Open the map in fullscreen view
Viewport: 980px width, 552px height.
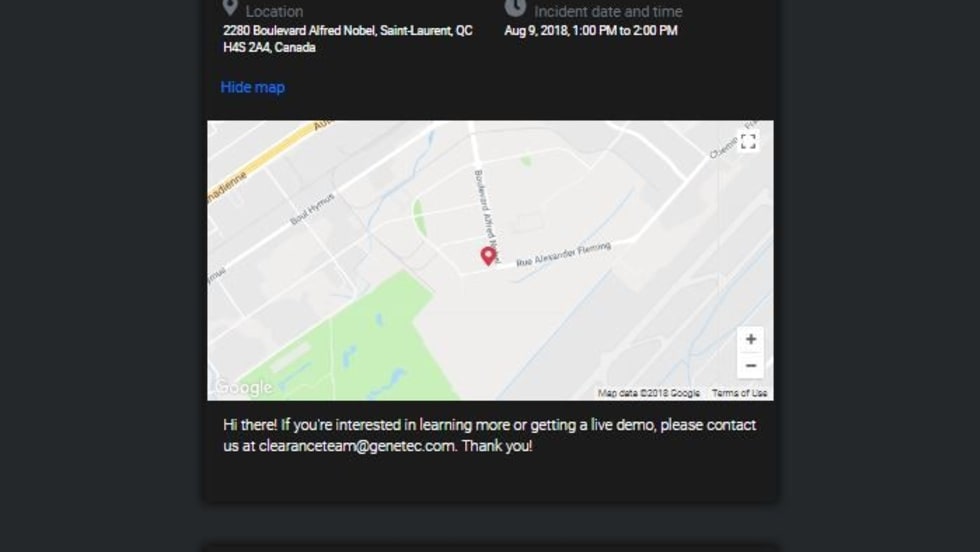click(x=748, y=142)
